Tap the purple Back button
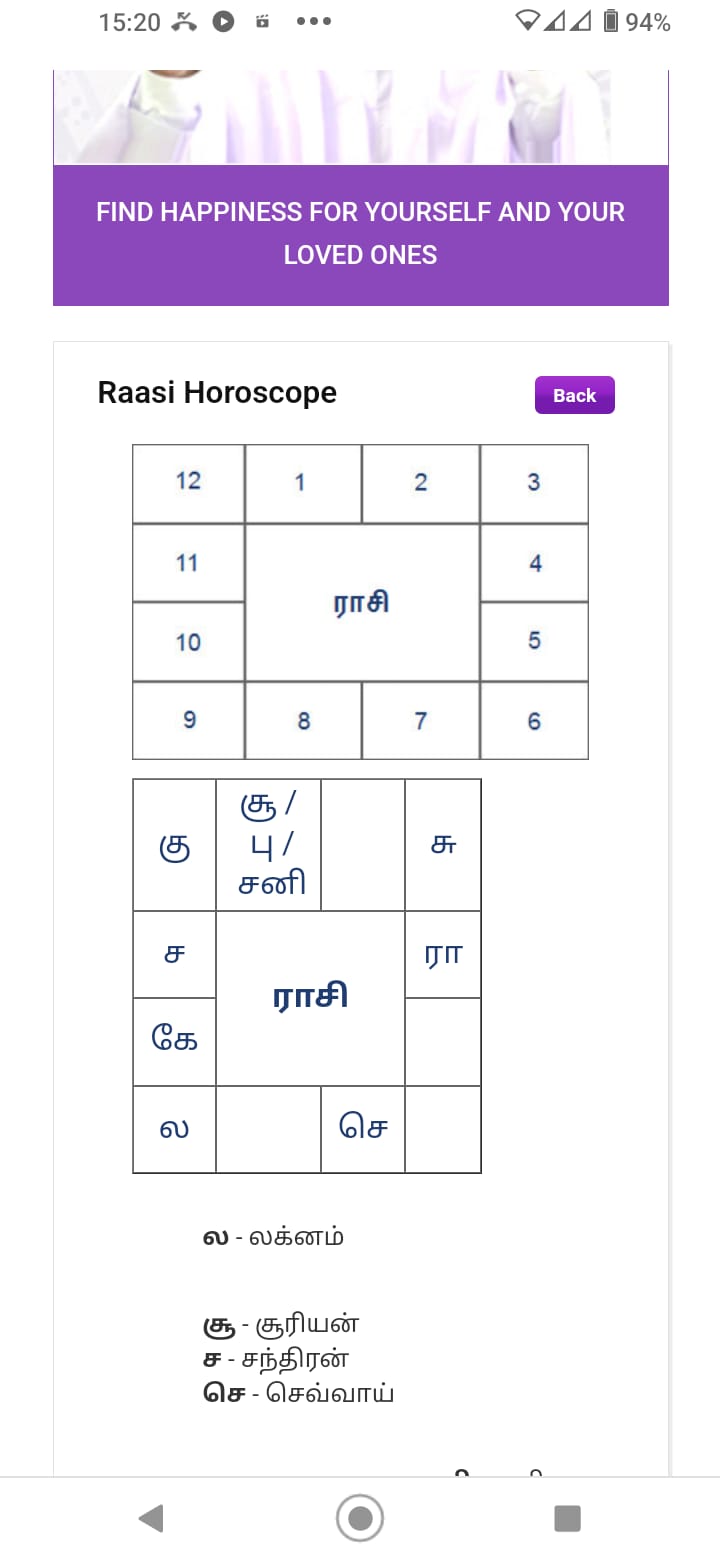The image size is (720, 1560). tap(574, 395)
